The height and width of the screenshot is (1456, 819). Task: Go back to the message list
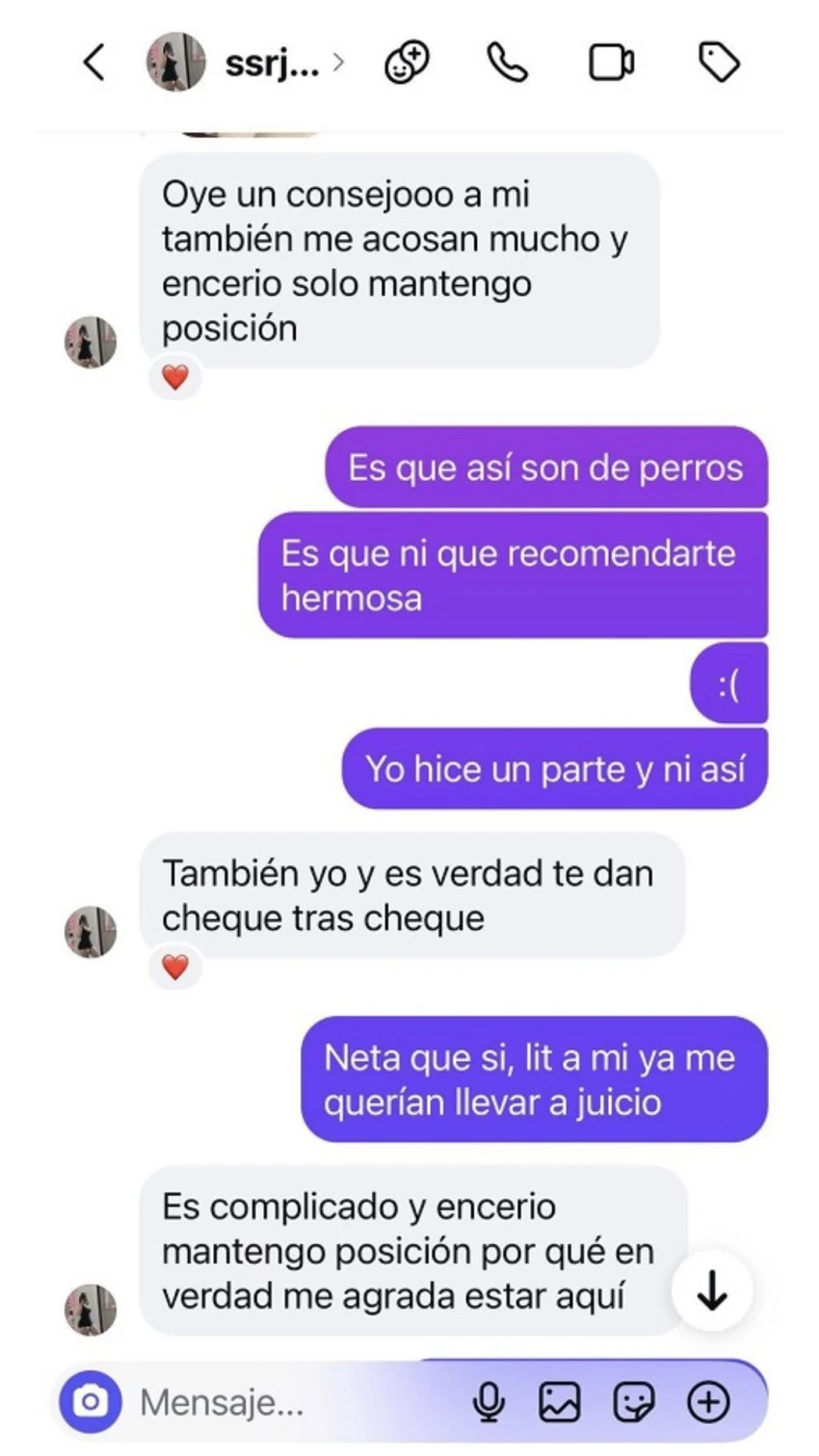[x=93, y=64]
